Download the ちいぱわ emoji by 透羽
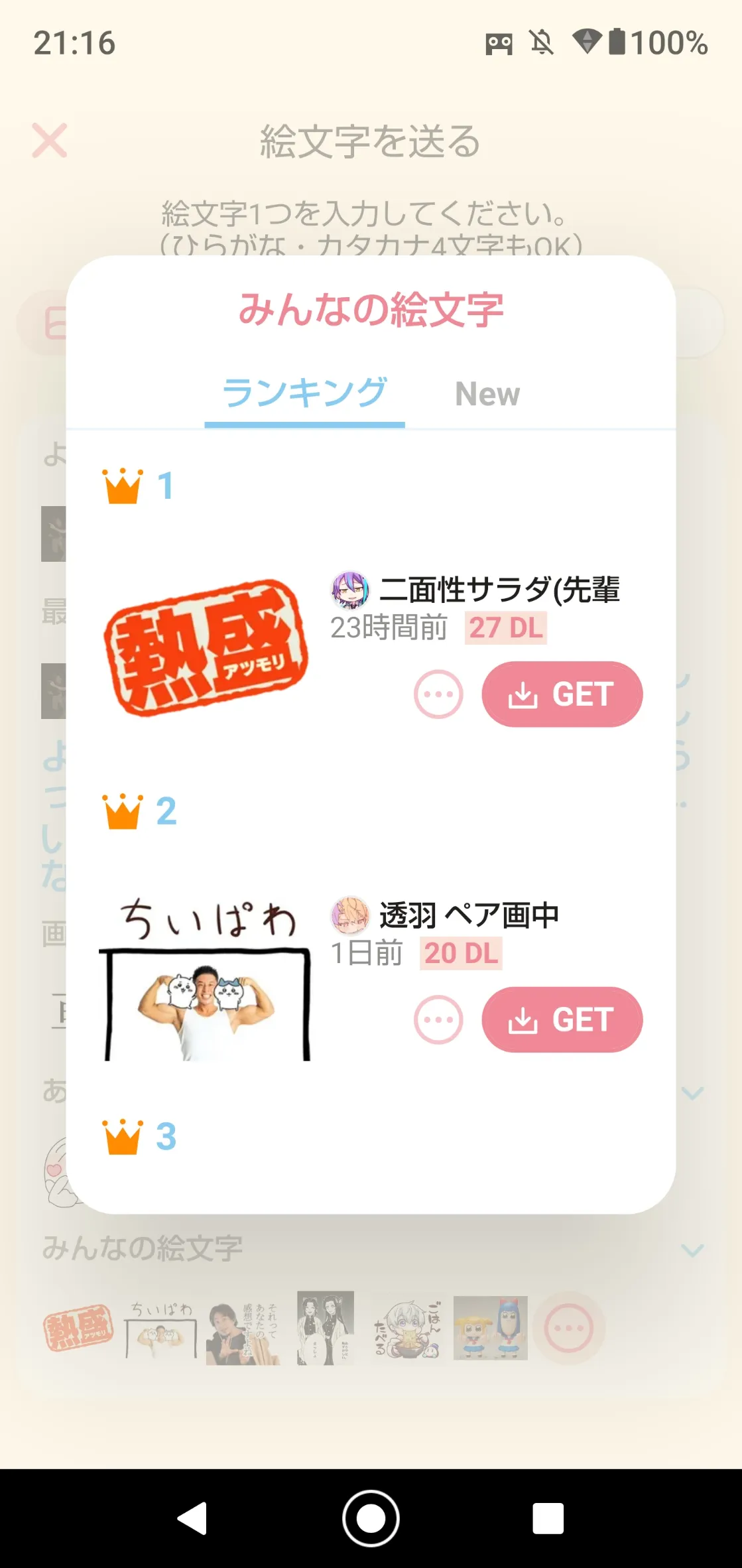742x1568 pixels. pos(562,1019)
